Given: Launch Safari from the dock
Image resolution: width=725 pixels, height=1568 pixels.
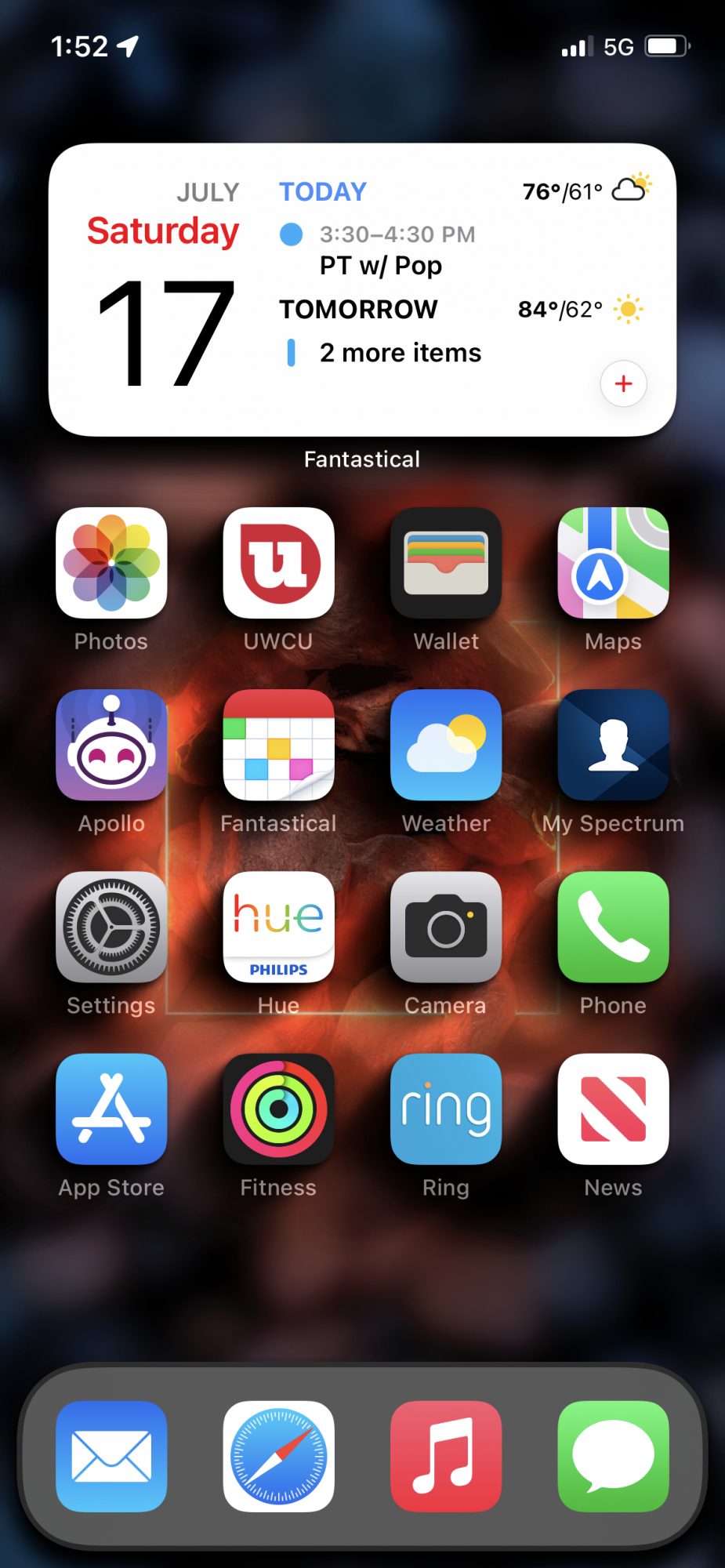Looking at the screenshot, I should (x=278, y=1456).
